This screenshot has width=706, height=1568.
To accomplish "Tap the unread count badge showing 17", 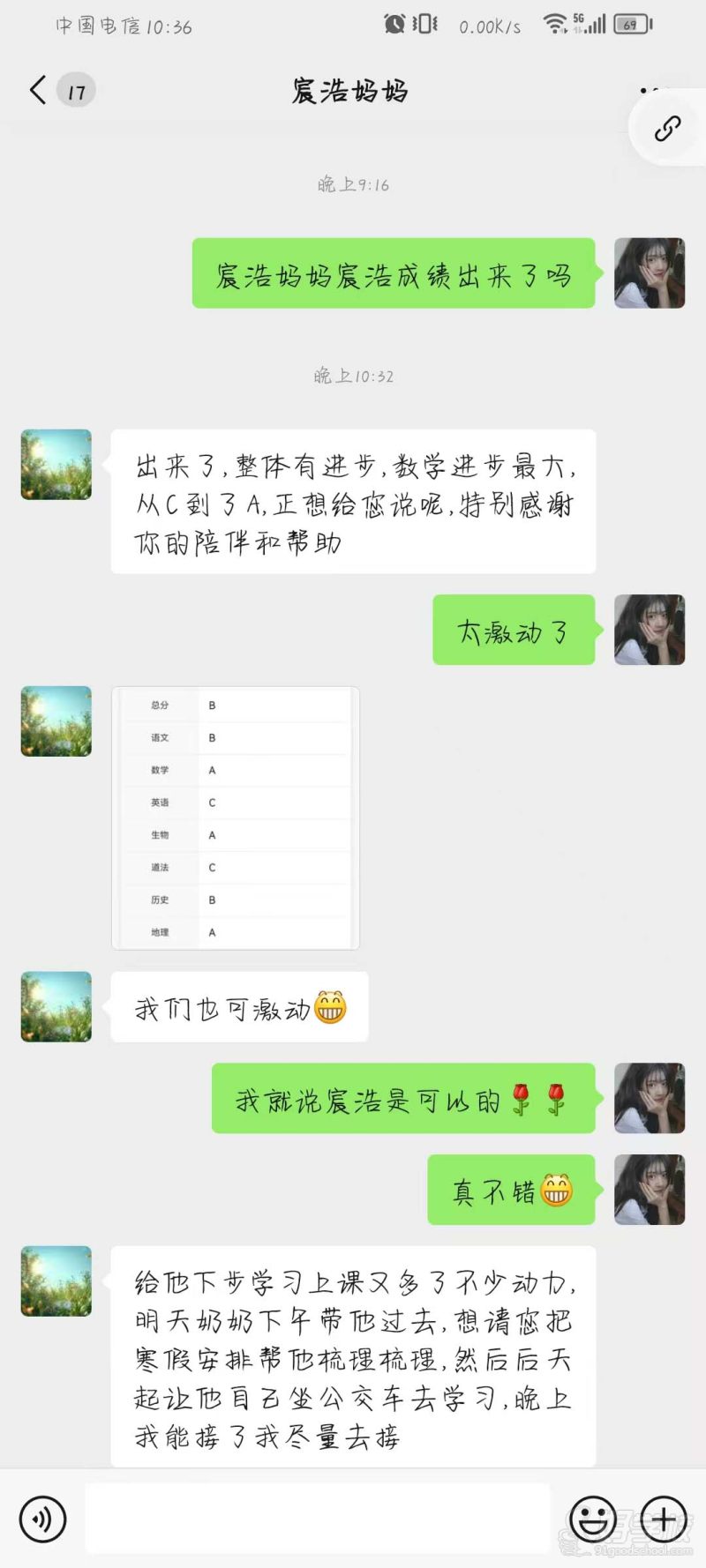I will [x=75, y=89].
